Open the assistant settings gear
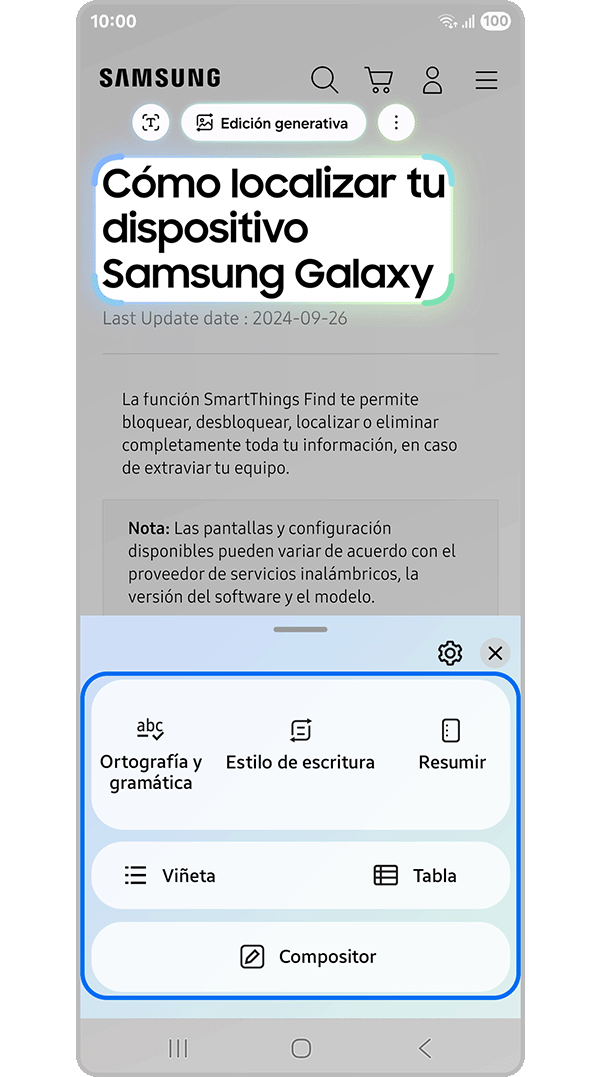600x1077 pixels. [x=450, y=654]
